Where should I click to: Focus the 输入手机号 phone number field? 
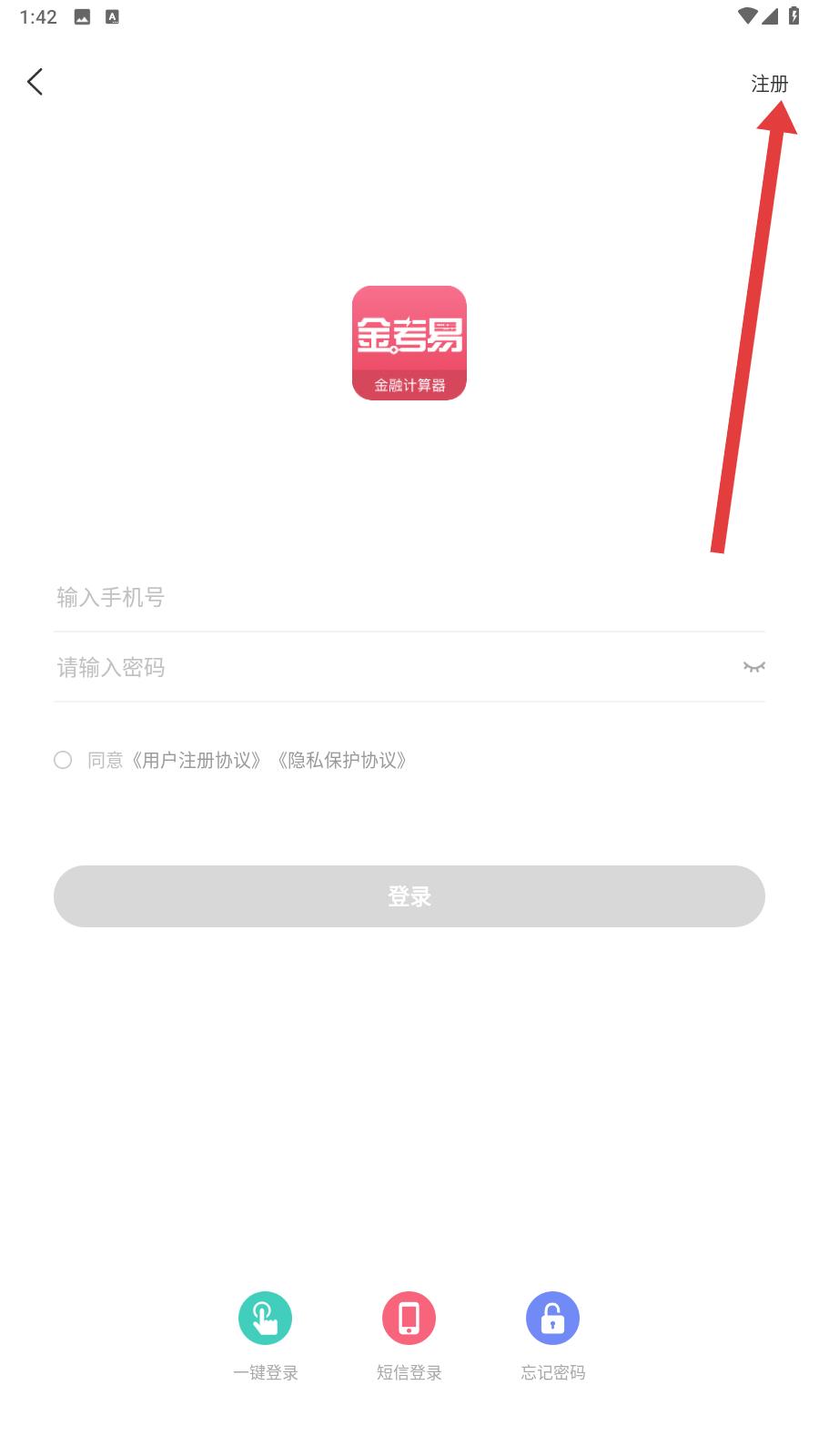tap(409, 597)
